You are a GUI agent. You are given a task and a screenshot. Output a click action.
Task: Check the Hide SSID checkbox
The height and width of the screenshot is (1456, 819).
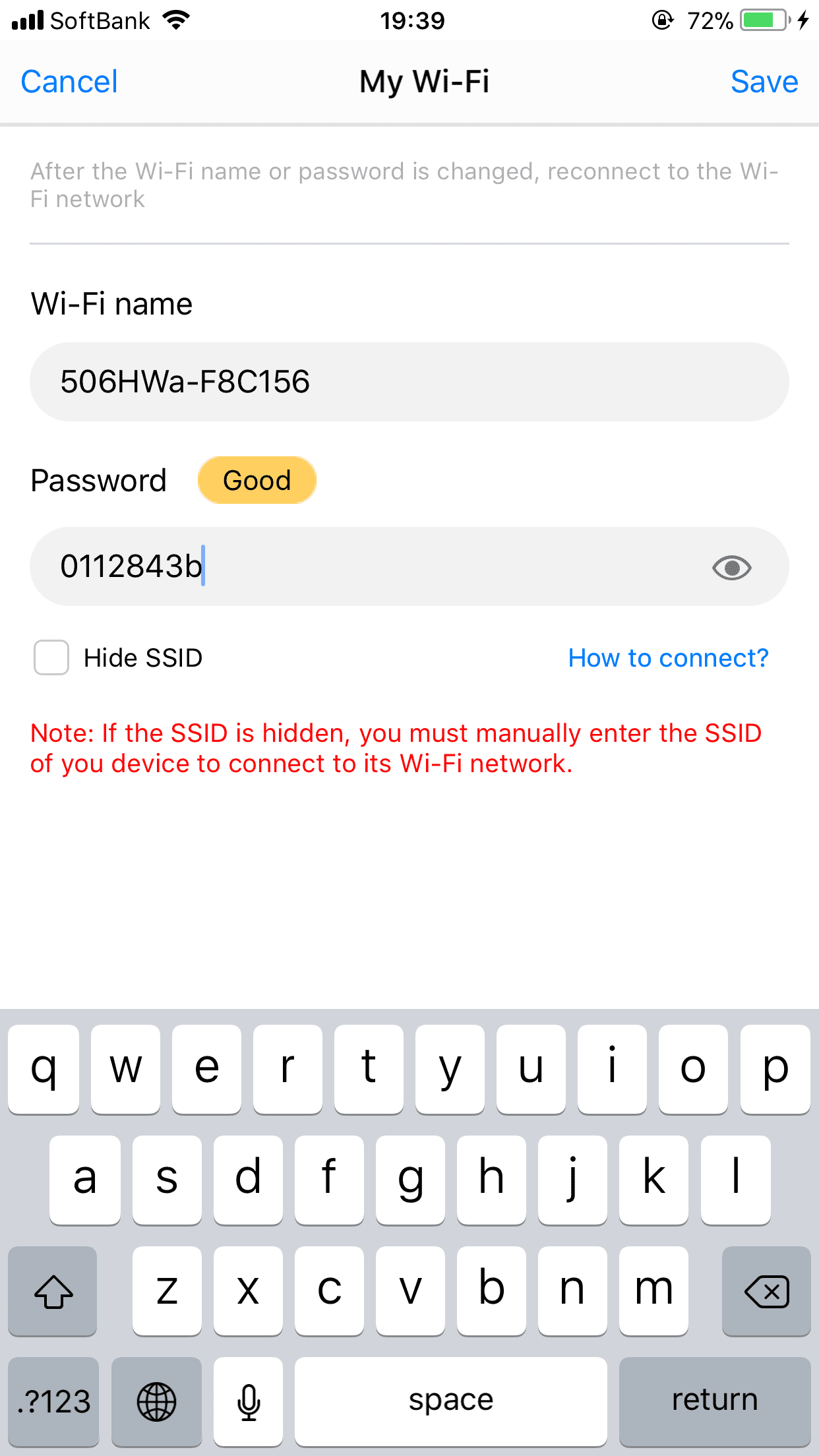pos(51,657)
